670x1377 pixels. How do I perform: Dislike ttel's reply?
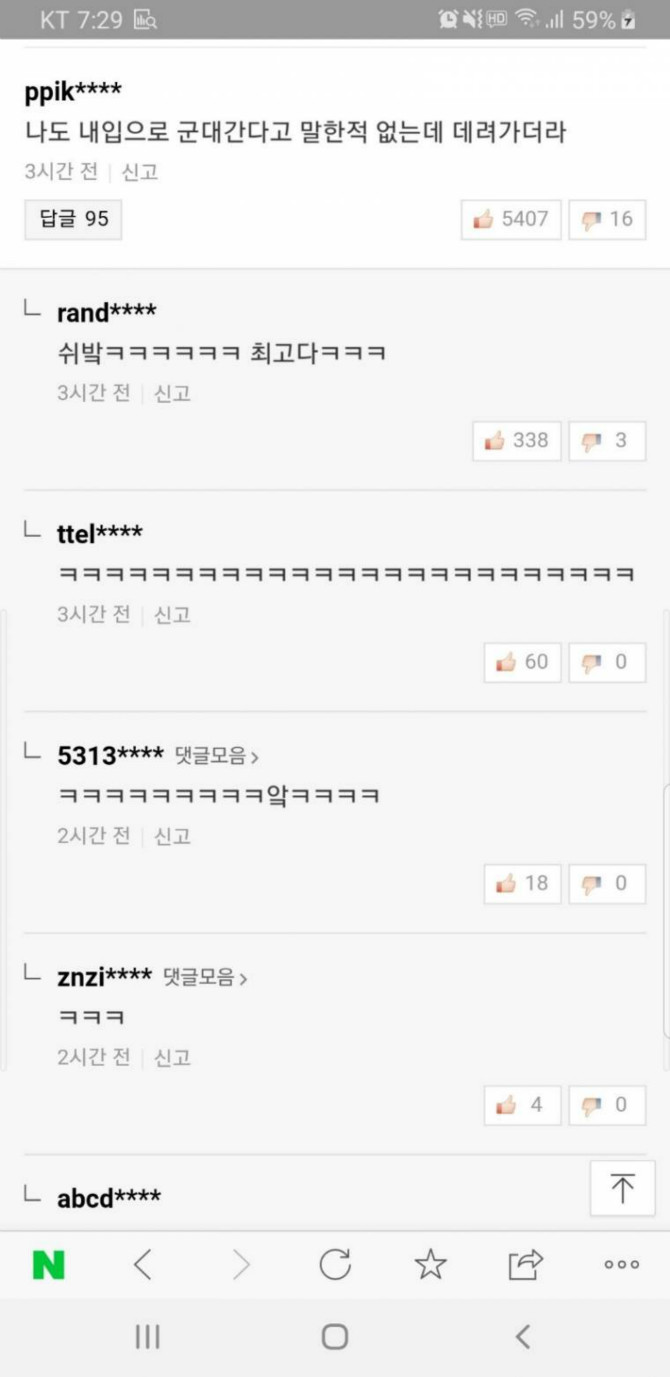click(607, 662)
